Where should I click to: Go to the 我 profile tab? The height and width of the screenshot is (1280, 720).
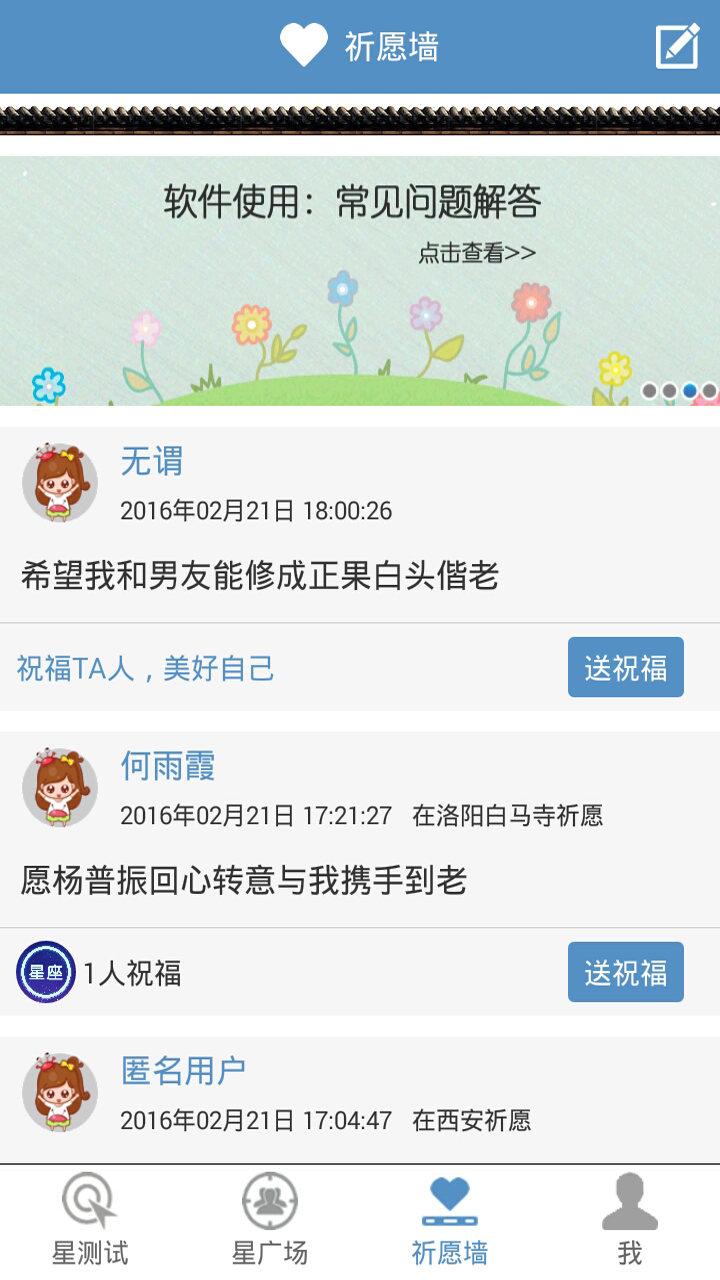tap(630, 1222)
